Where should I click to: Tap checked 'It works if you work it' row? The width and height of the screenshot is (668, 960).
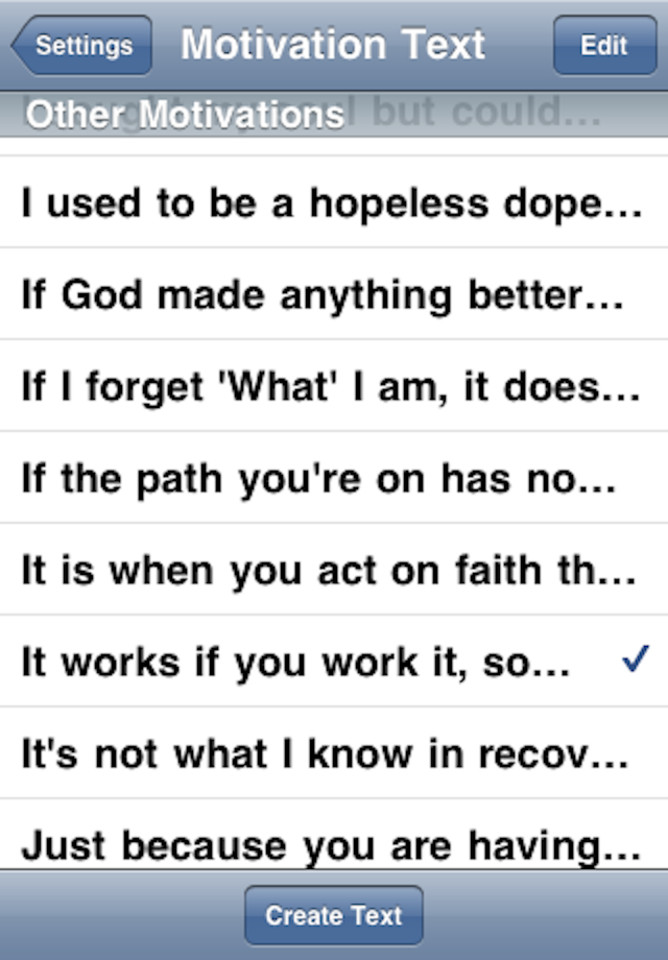(x=330, y=662)
